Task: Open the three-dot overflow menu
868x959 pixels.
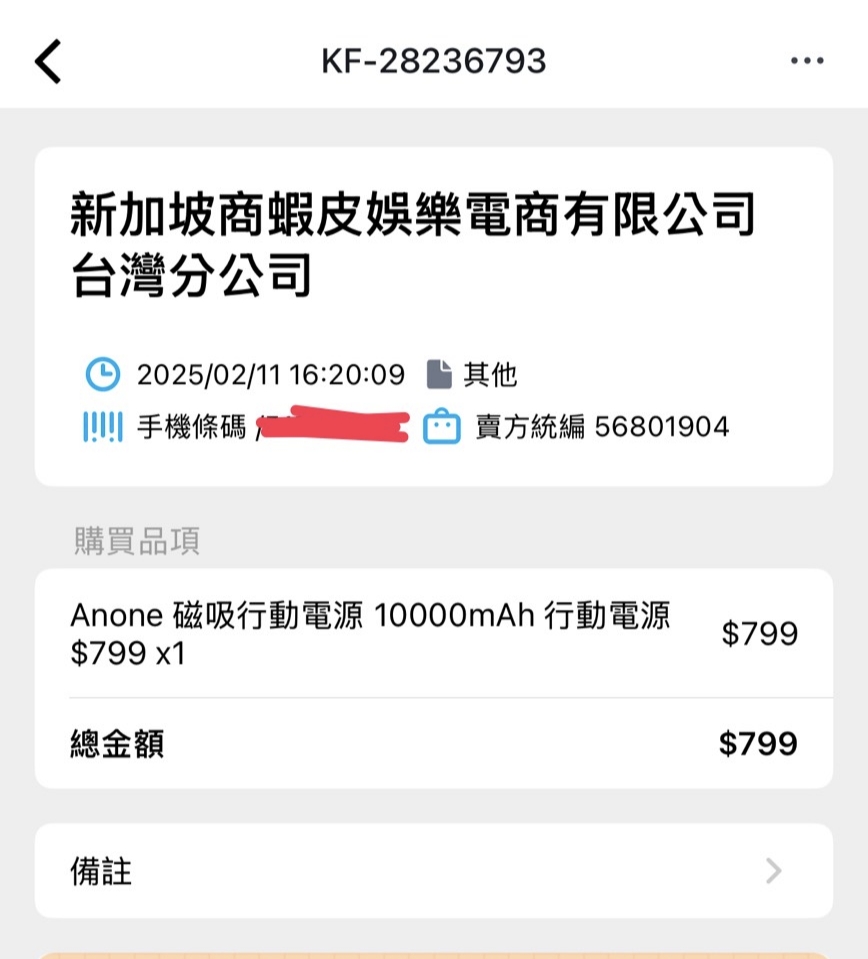Action: (x=806, y=61)
